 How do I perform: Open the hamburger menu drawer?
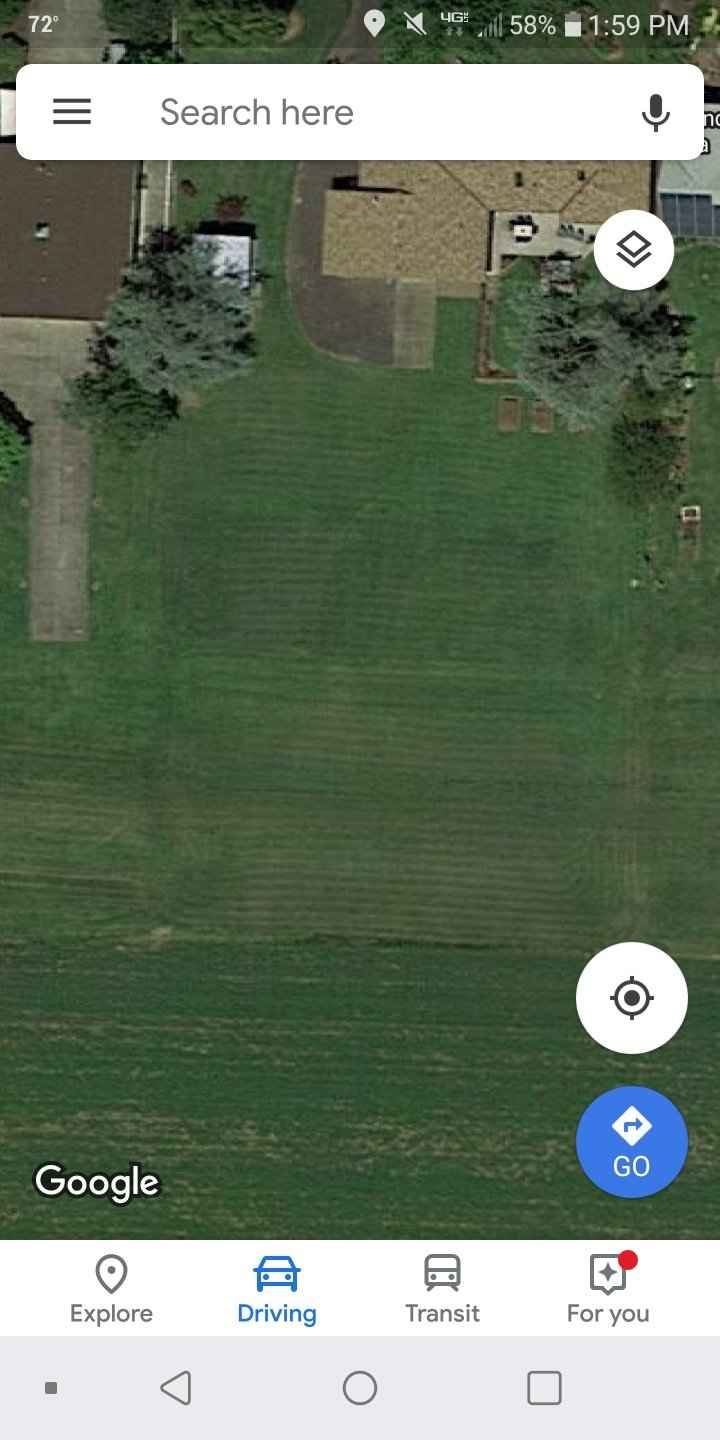click(x=72, y=112)
